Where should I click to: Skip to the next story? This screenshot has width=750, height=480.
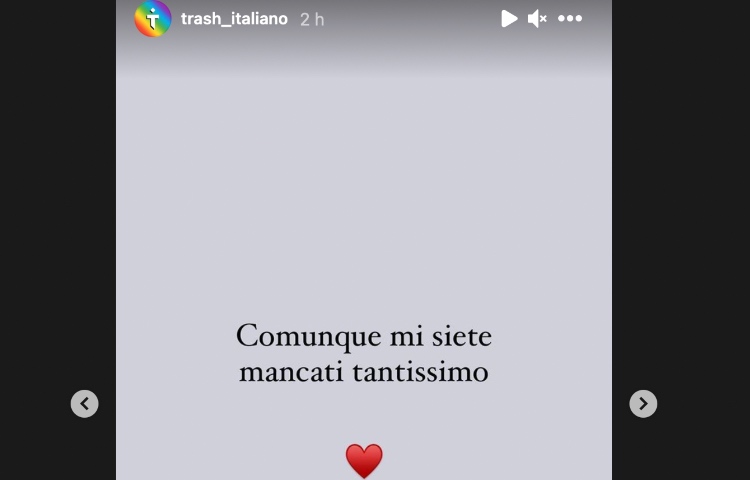643,404
